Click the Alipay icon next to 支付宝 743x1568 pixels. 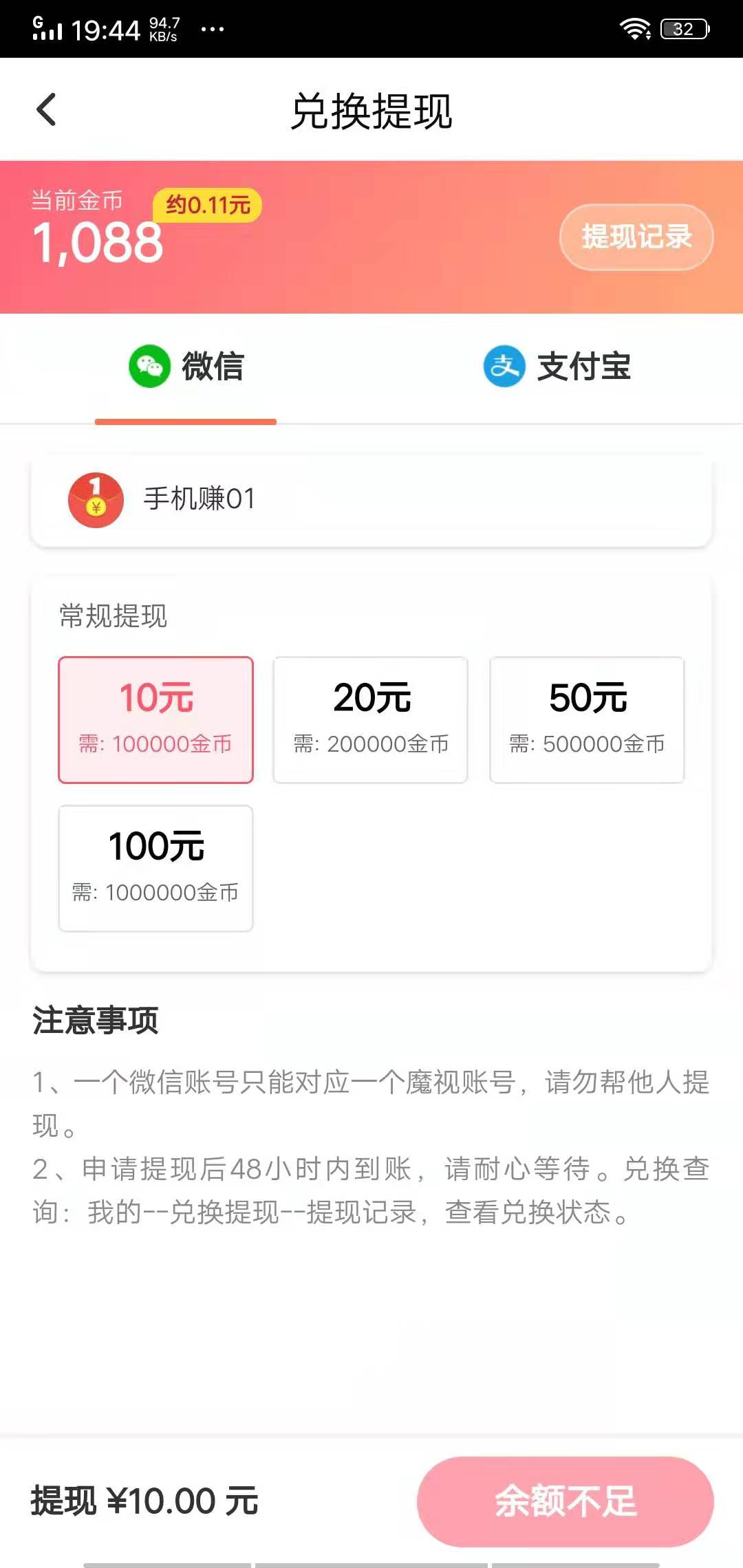coord(503,368)
